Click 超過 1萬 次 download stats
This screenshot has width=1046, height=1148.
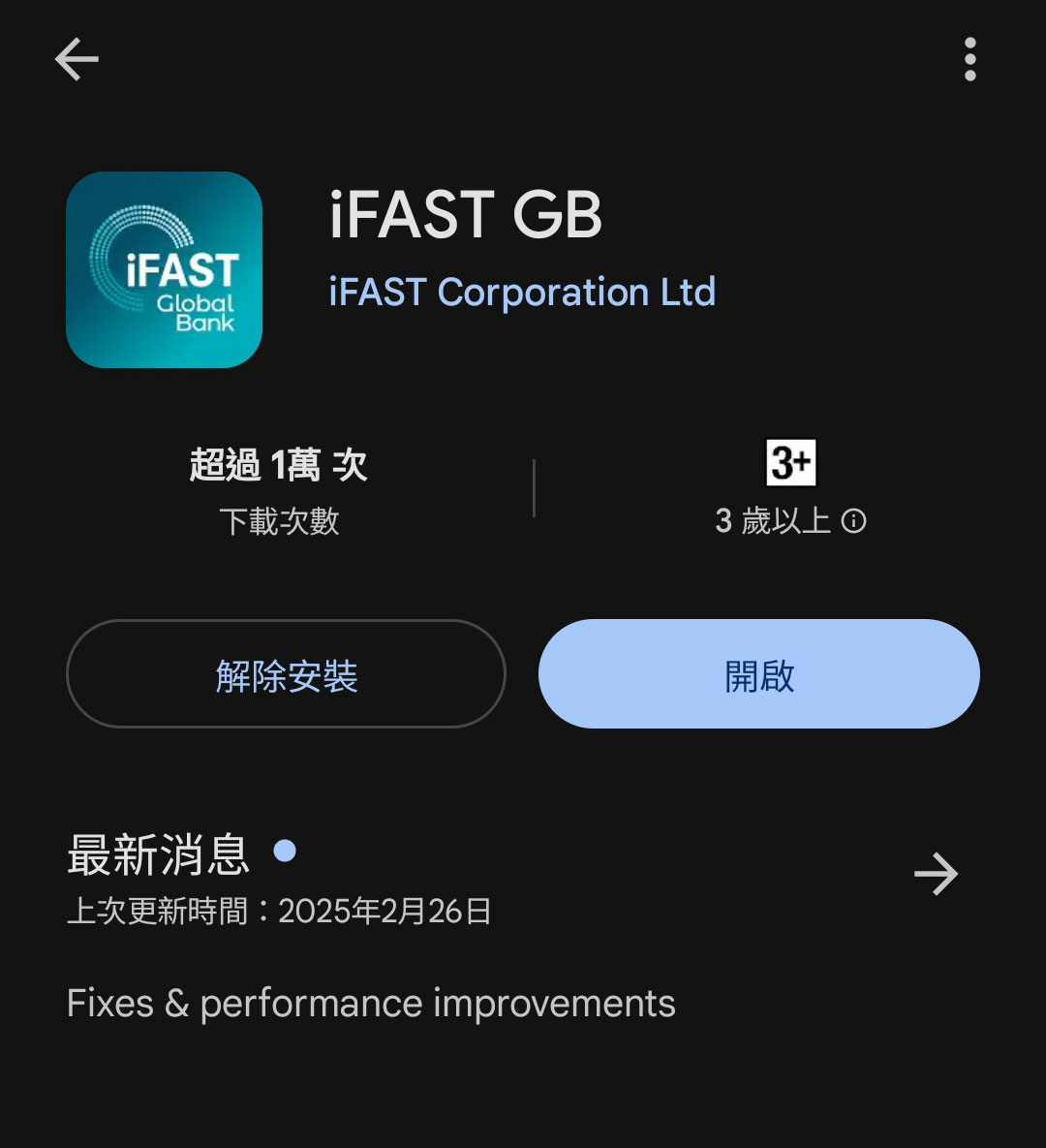(279, 465)
